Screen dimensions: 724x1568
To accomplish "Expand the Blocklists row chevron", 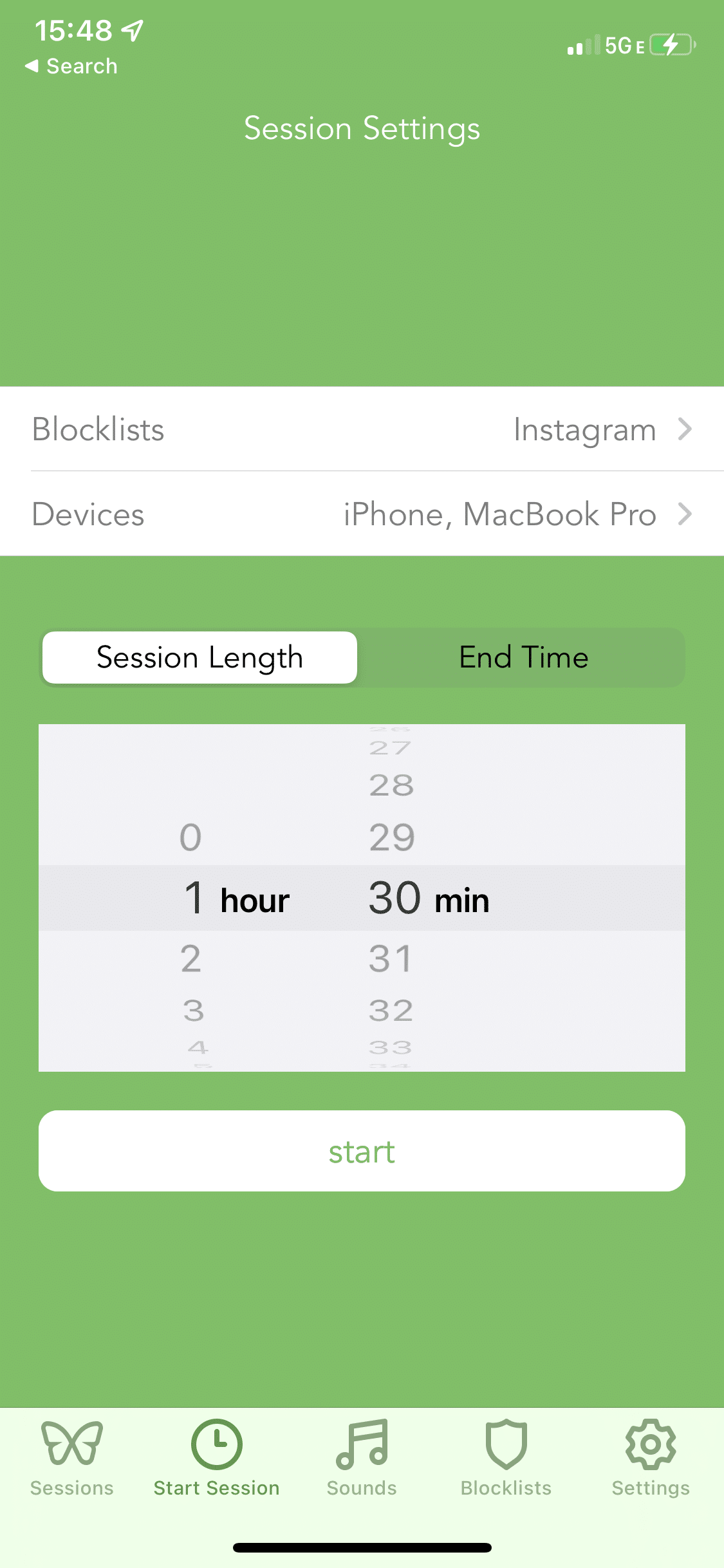I will coord(685,429).
